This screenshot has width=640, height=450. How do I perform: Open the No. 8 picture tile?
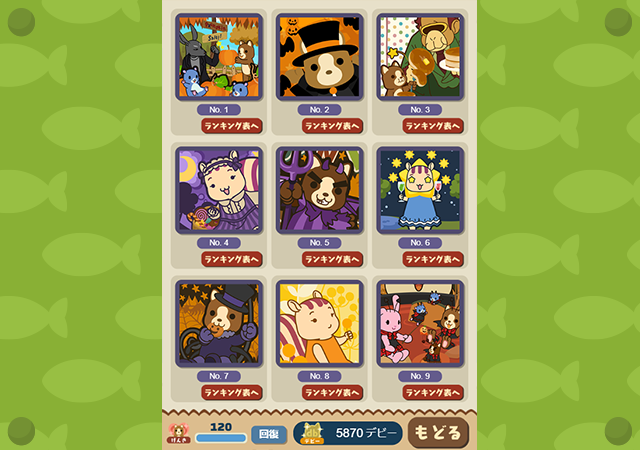pos(319,323)
